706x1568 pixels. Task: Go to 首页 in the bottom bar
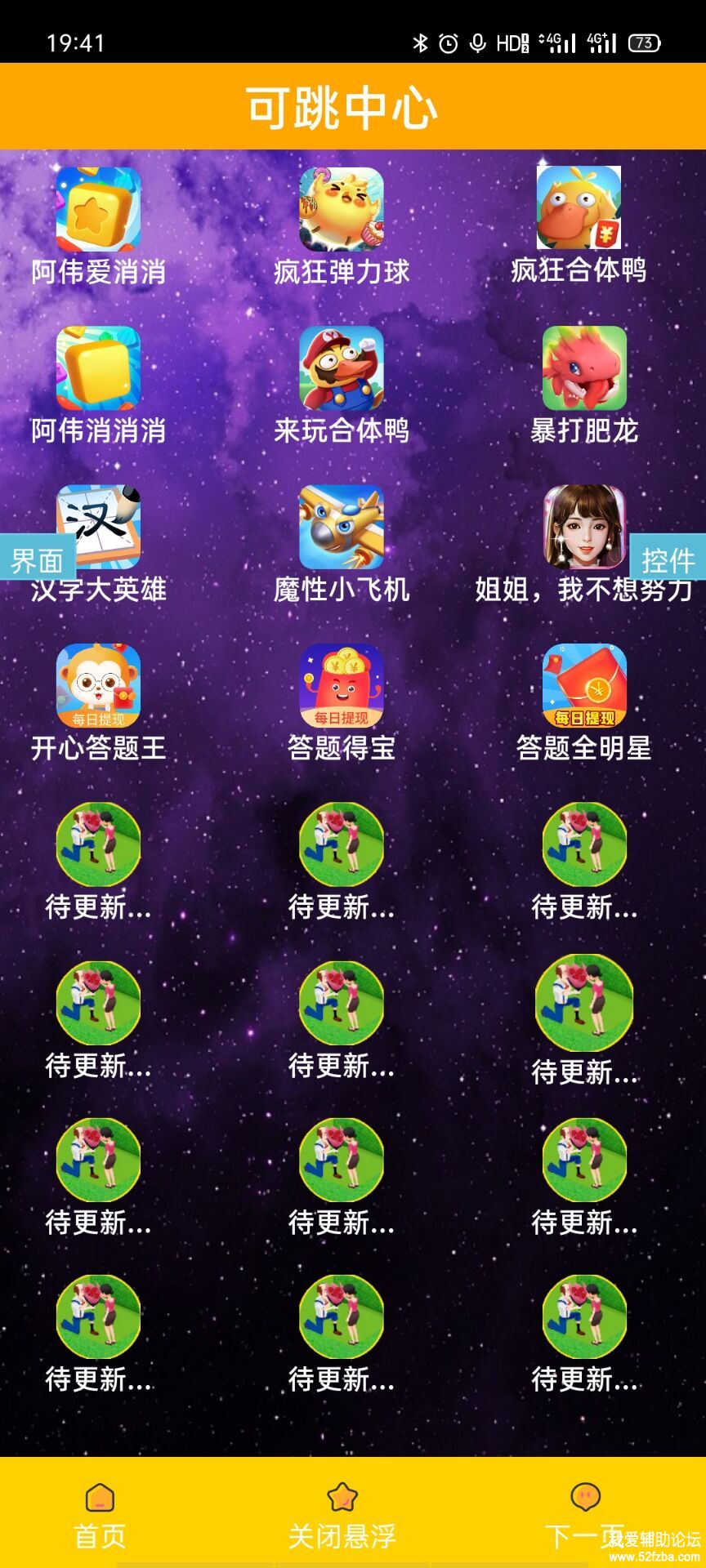(100, 1516)
